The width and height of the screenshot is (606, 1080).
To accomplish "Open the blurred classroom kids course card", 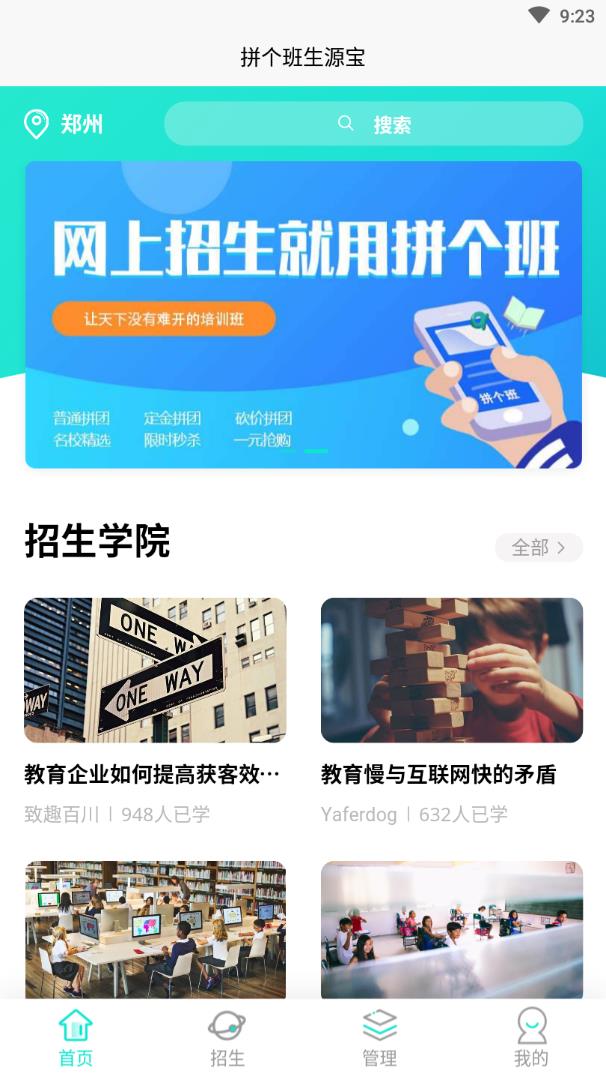I will pyautogui.click(x=451, y=930).
